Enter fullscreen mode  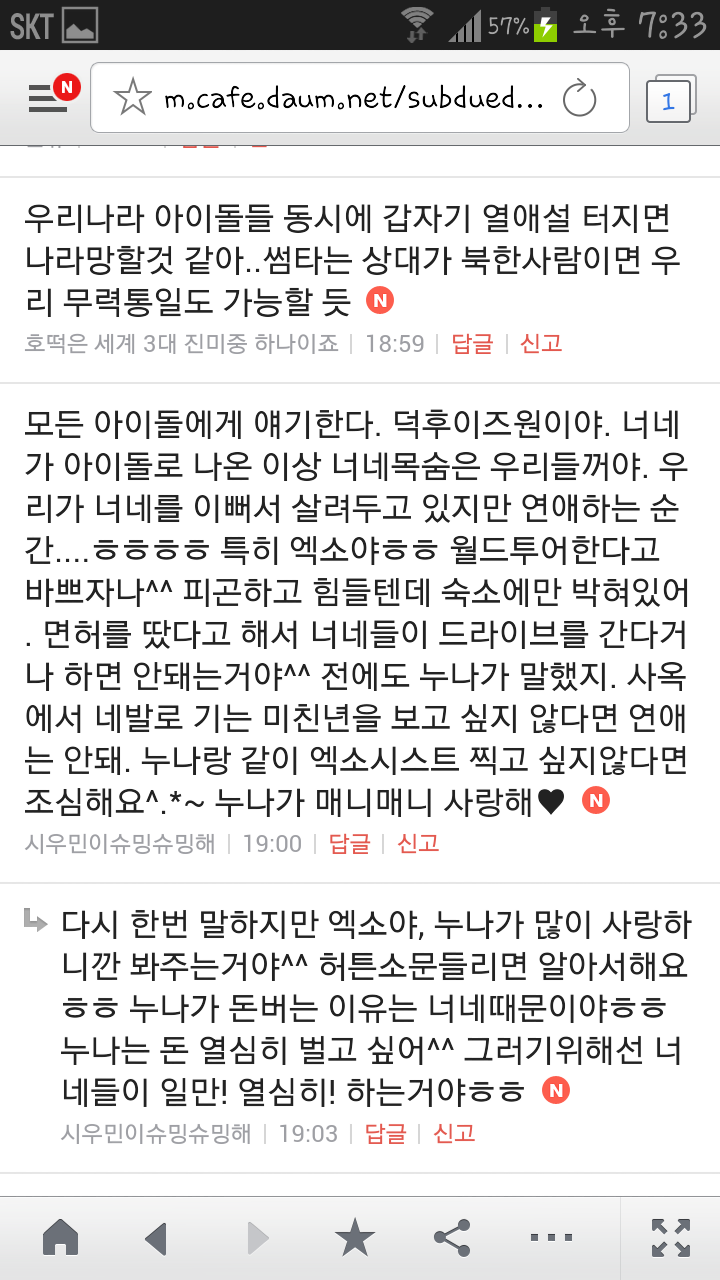coord(670,1238)
